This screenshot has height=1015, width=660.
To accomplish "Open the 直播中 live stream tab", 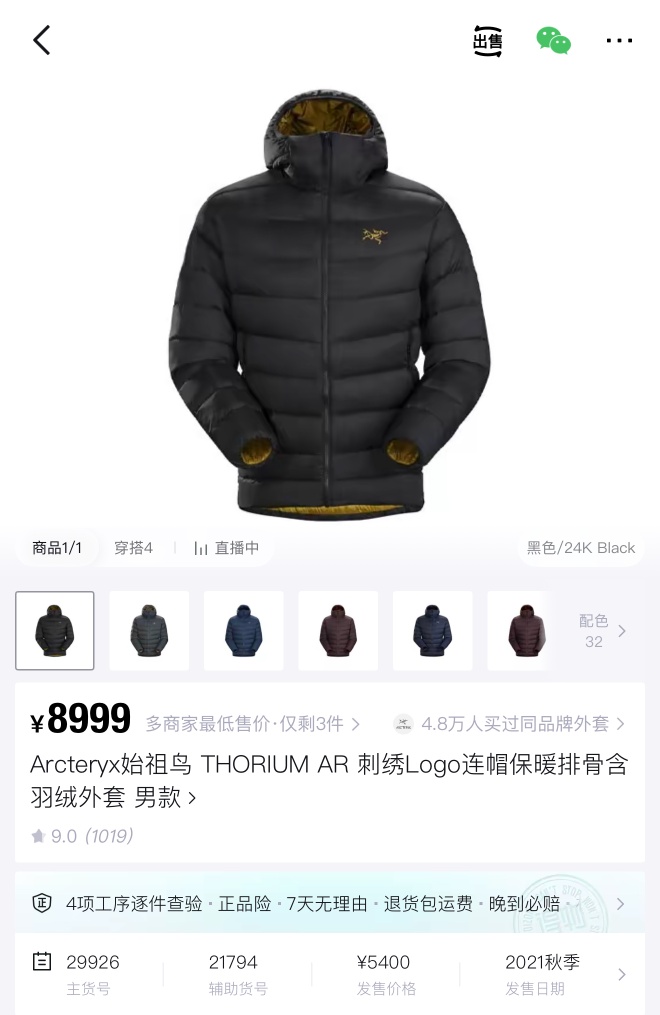I will [x=227, y=548].
